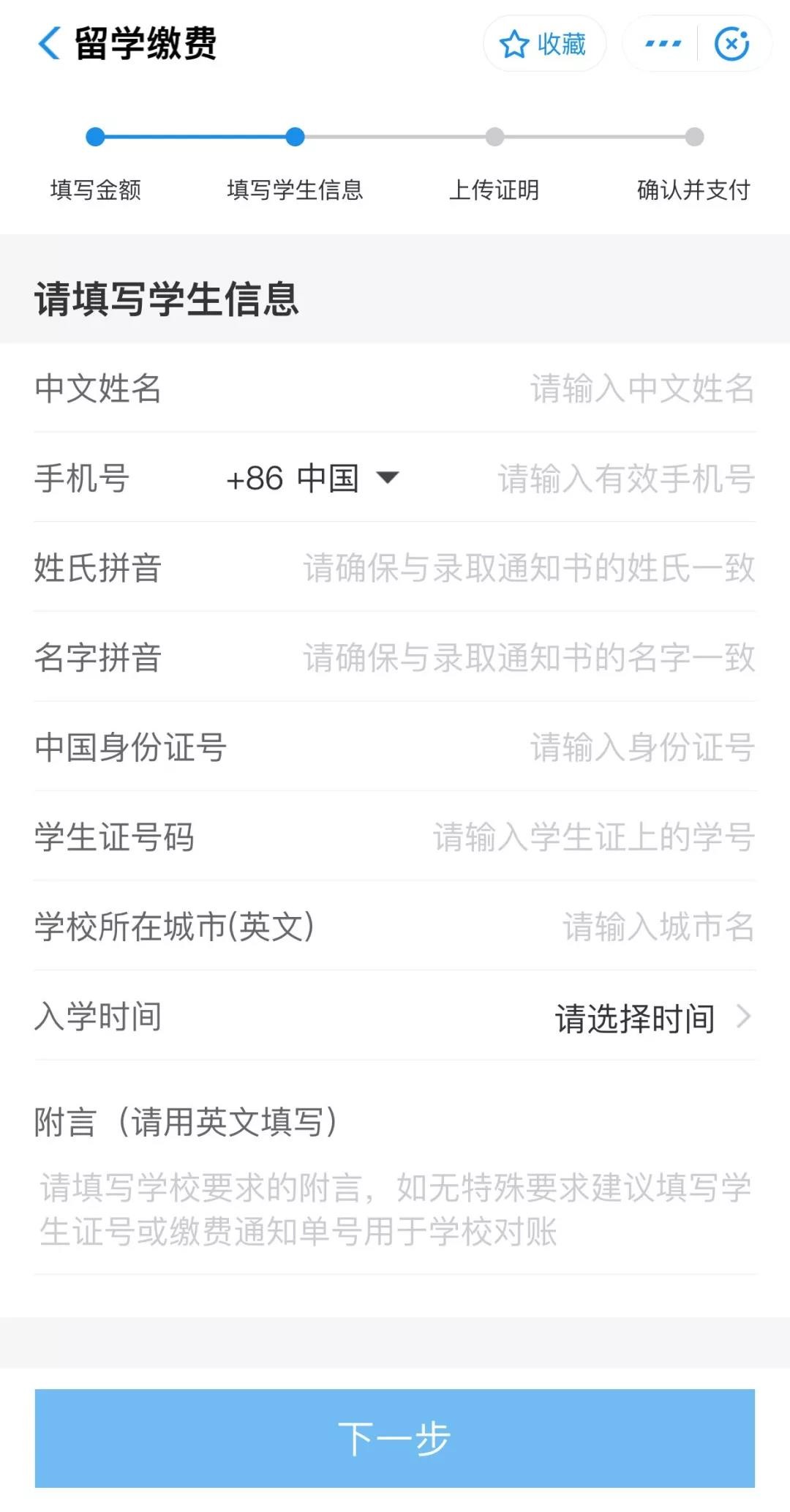Image resolution: width=790 pixels, height=1512 pixels.
Task: Select the 填写金额 step label
Action: click(96, 190)
